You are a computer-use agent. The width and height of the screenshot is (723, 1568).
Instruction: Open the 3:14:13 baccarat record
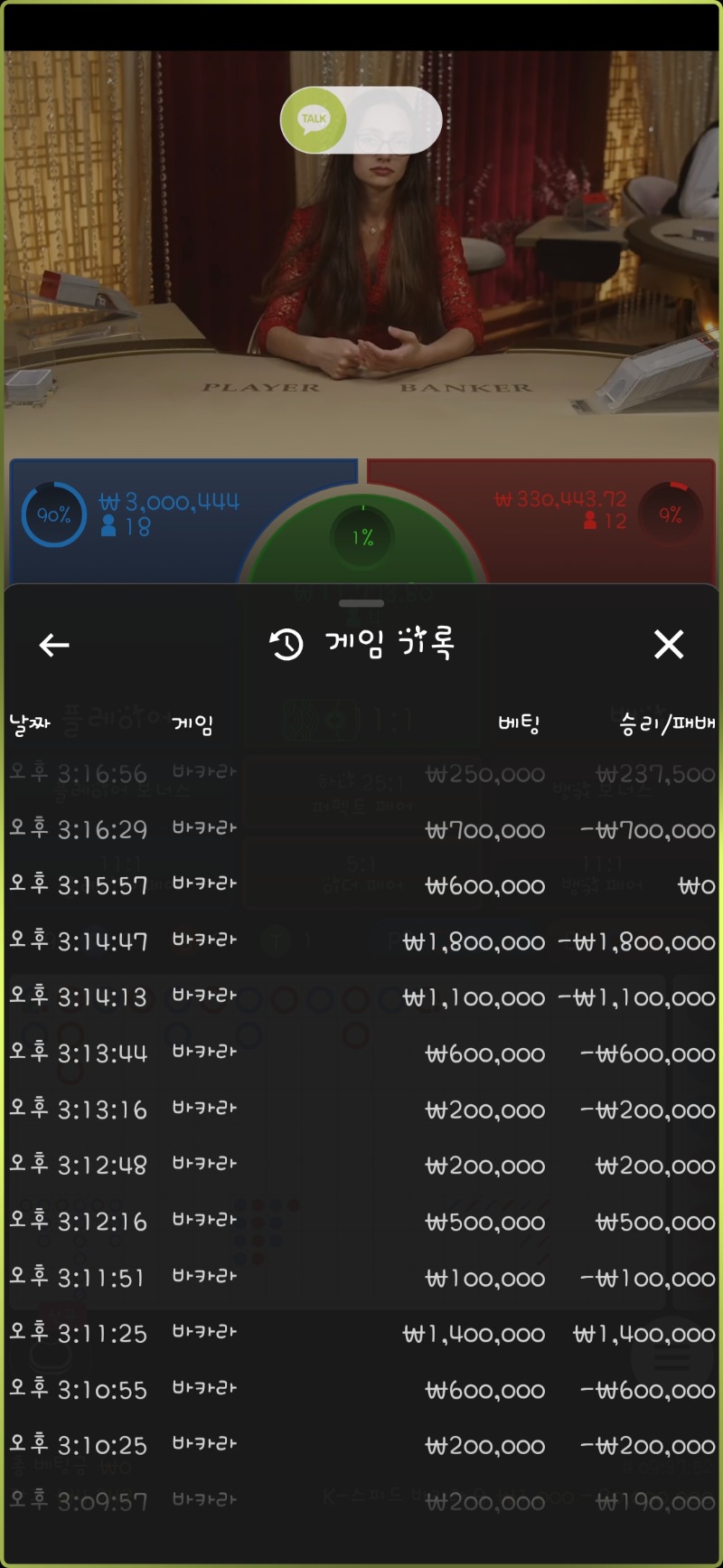tap(361, 997)
